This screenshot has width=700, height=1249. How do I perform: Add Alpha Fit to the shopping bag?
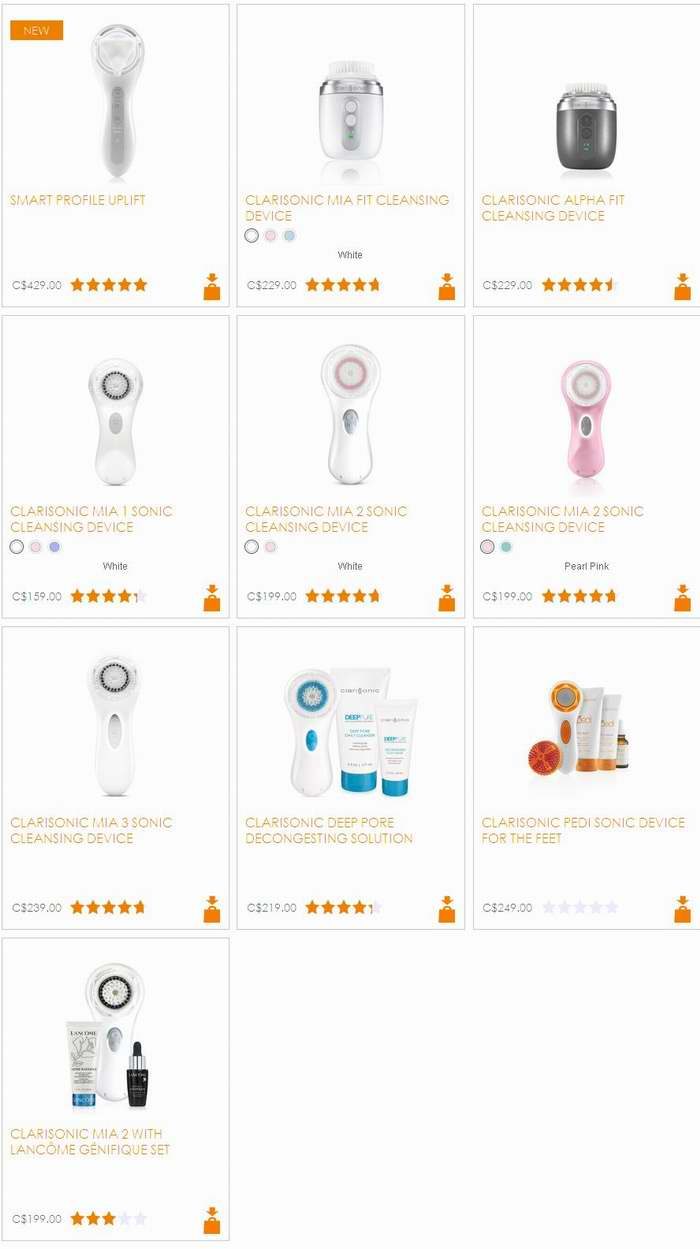(683, 286)
